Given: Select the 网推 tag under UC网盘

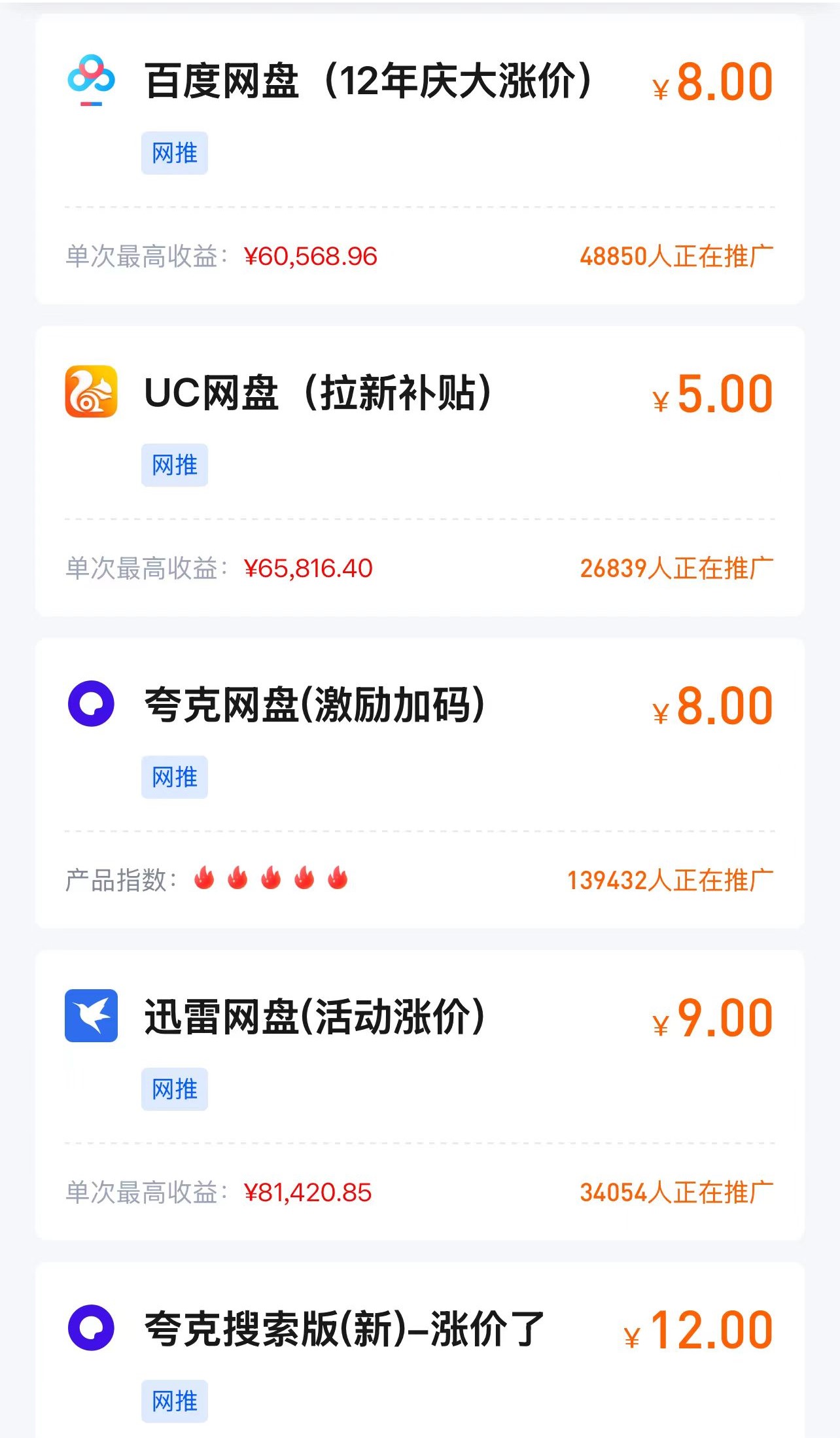Looking at the screenshot, I should pos(174,465).
